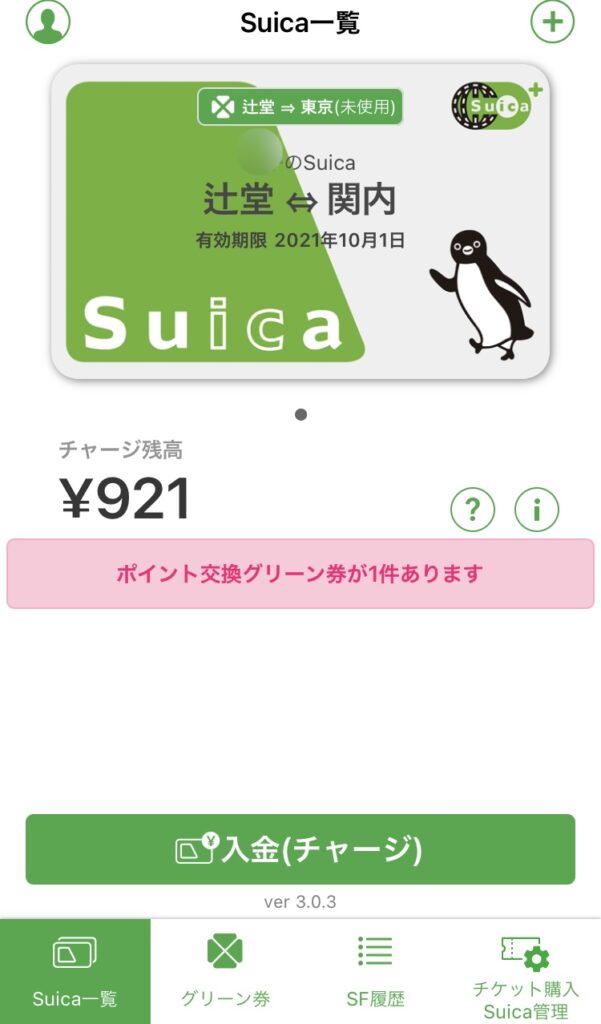
Task: Add a new Suica with plus icon
Action: coord(552,21)
